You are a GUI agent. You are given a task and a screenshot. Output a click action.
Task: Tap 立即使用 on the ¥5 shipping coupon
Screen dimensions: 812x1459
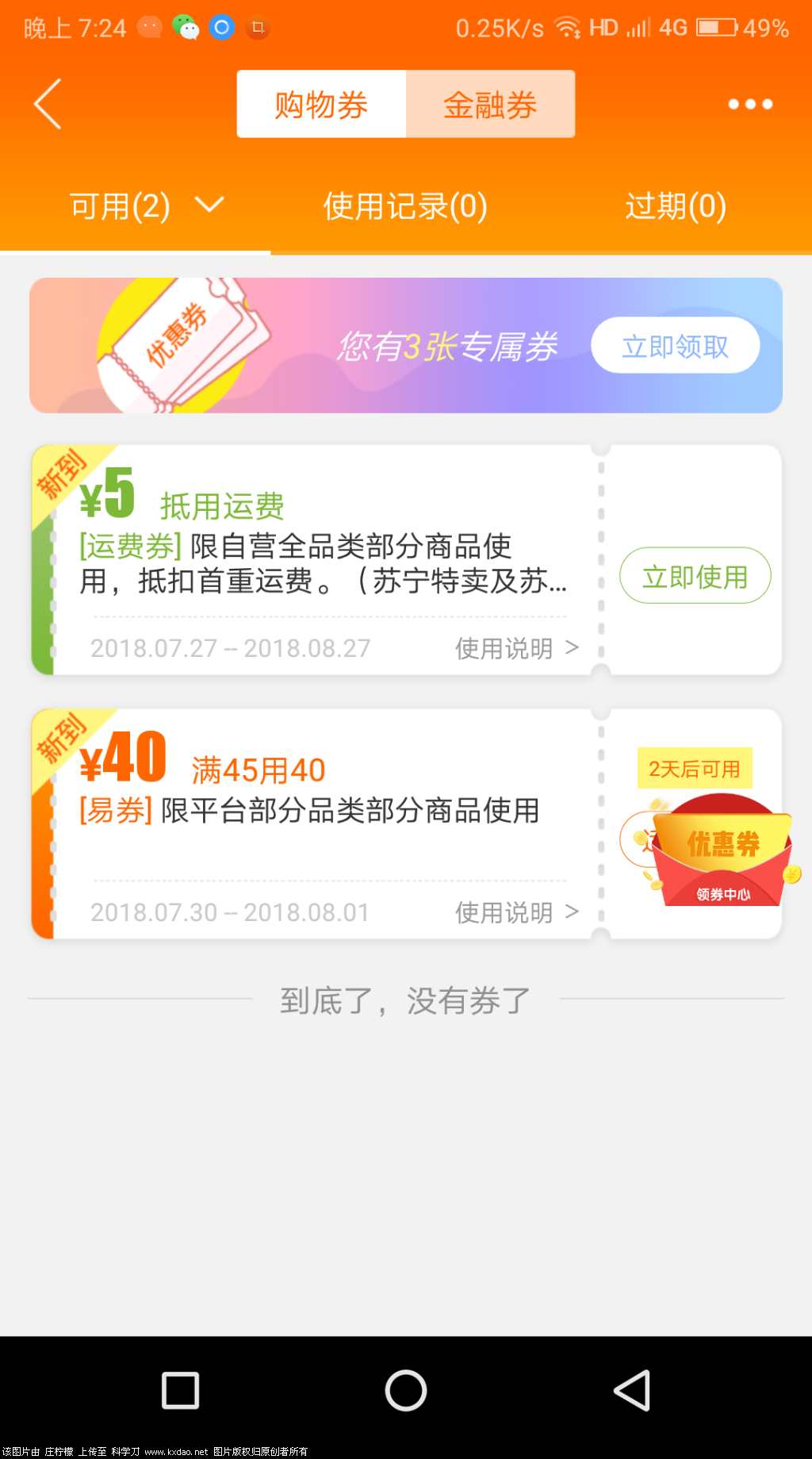(694, 576)
